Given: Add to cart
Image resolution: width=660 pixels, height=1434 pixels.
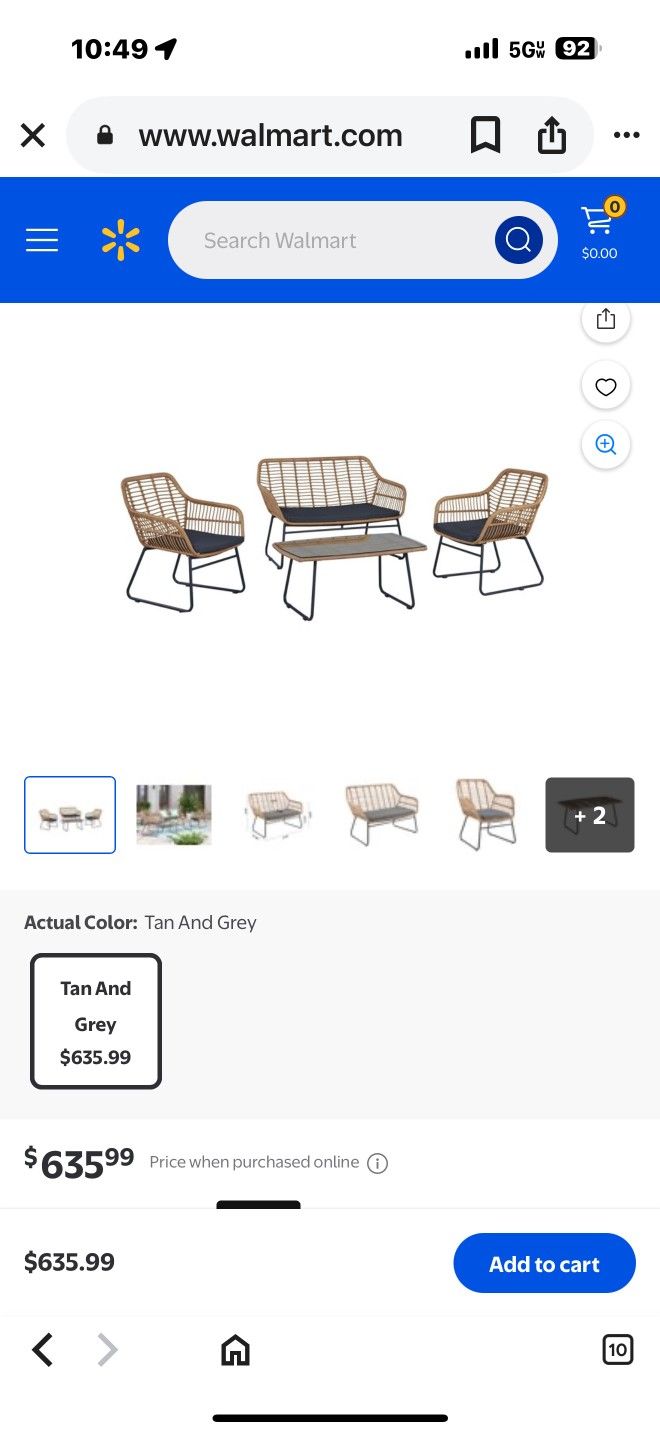Looking at the screenshot, I should pyautogui.click(x=544, y=1264).
